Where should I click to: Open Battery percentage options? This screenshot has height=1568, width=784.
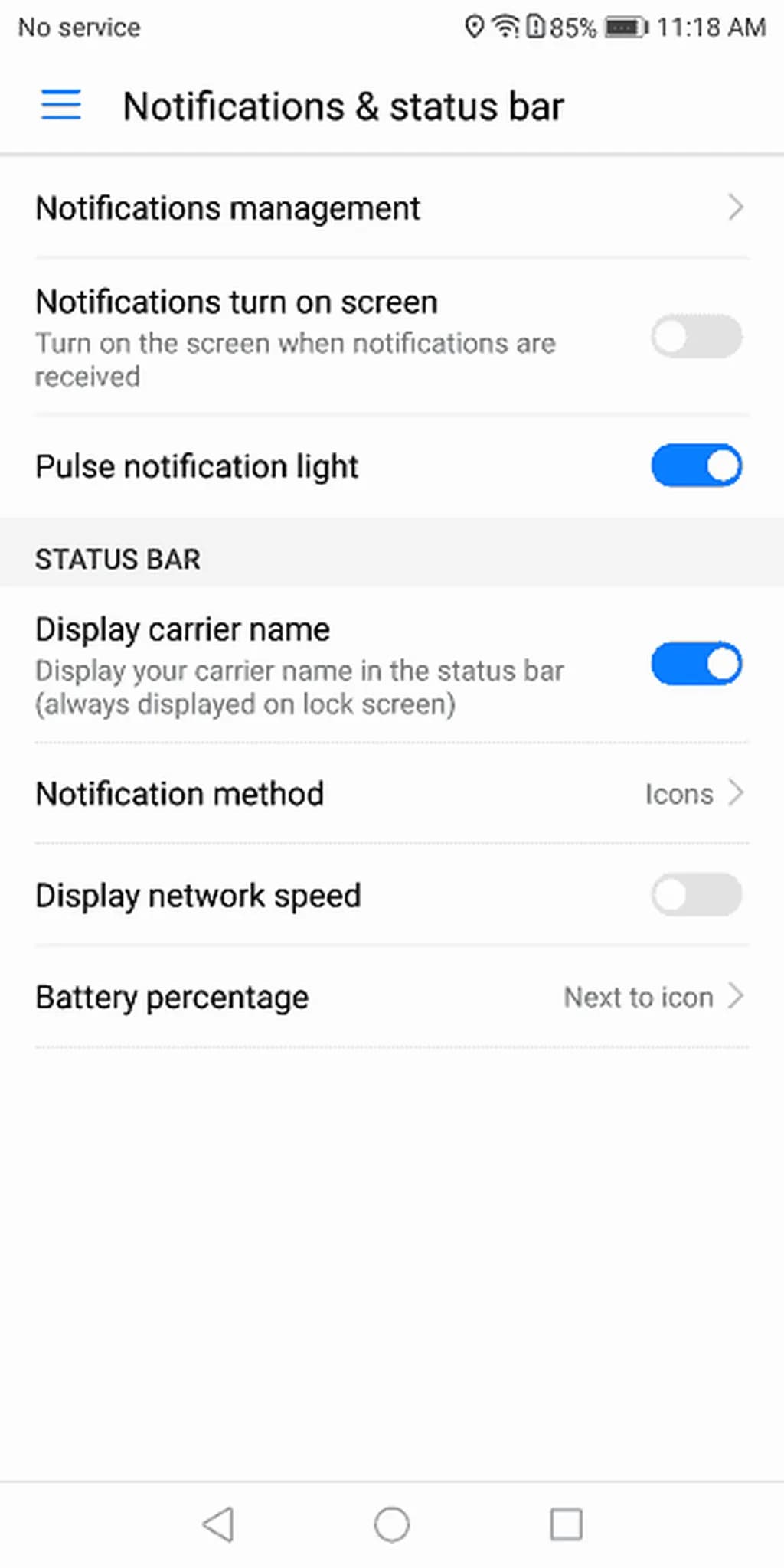click(390, 997)
